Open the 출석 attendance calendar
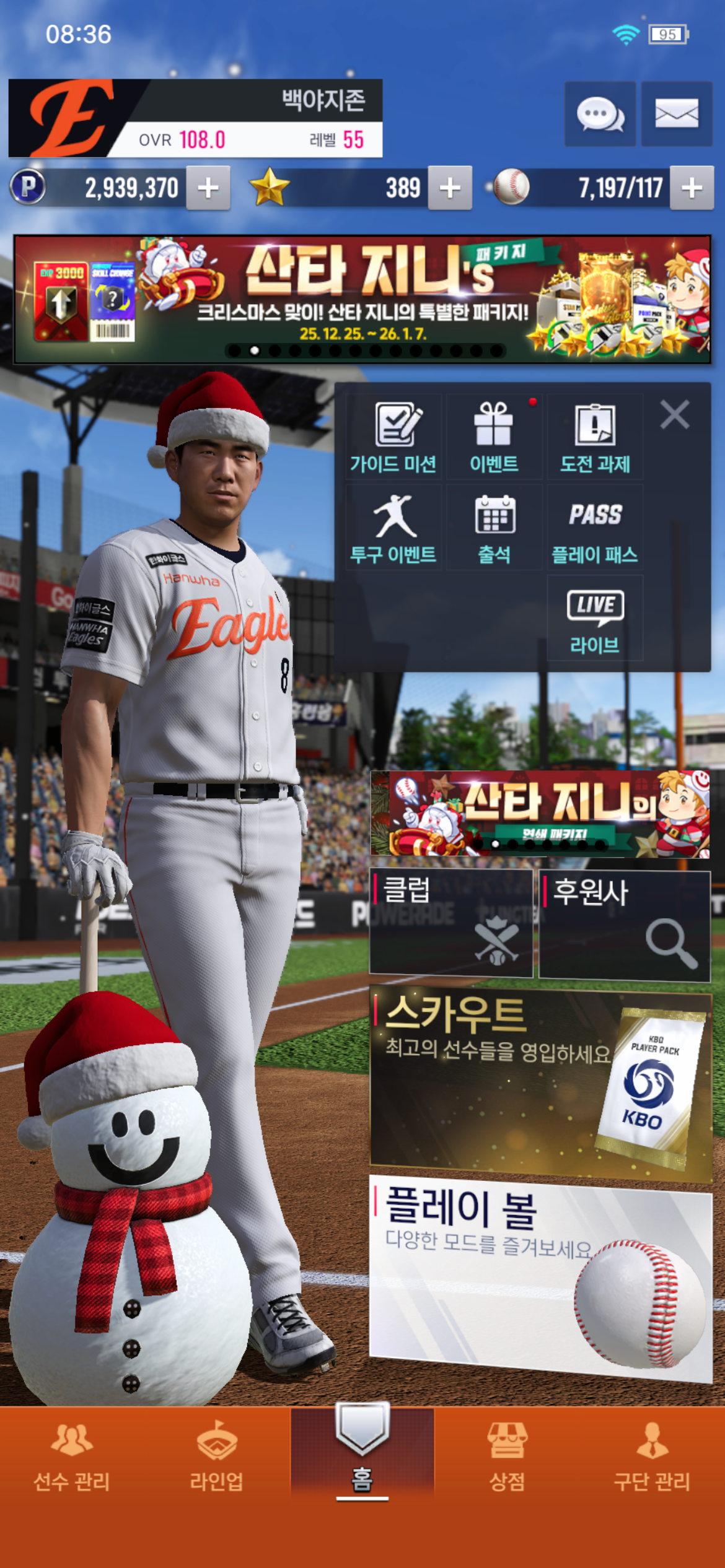 pyautogui.click(x=494, y=528)
